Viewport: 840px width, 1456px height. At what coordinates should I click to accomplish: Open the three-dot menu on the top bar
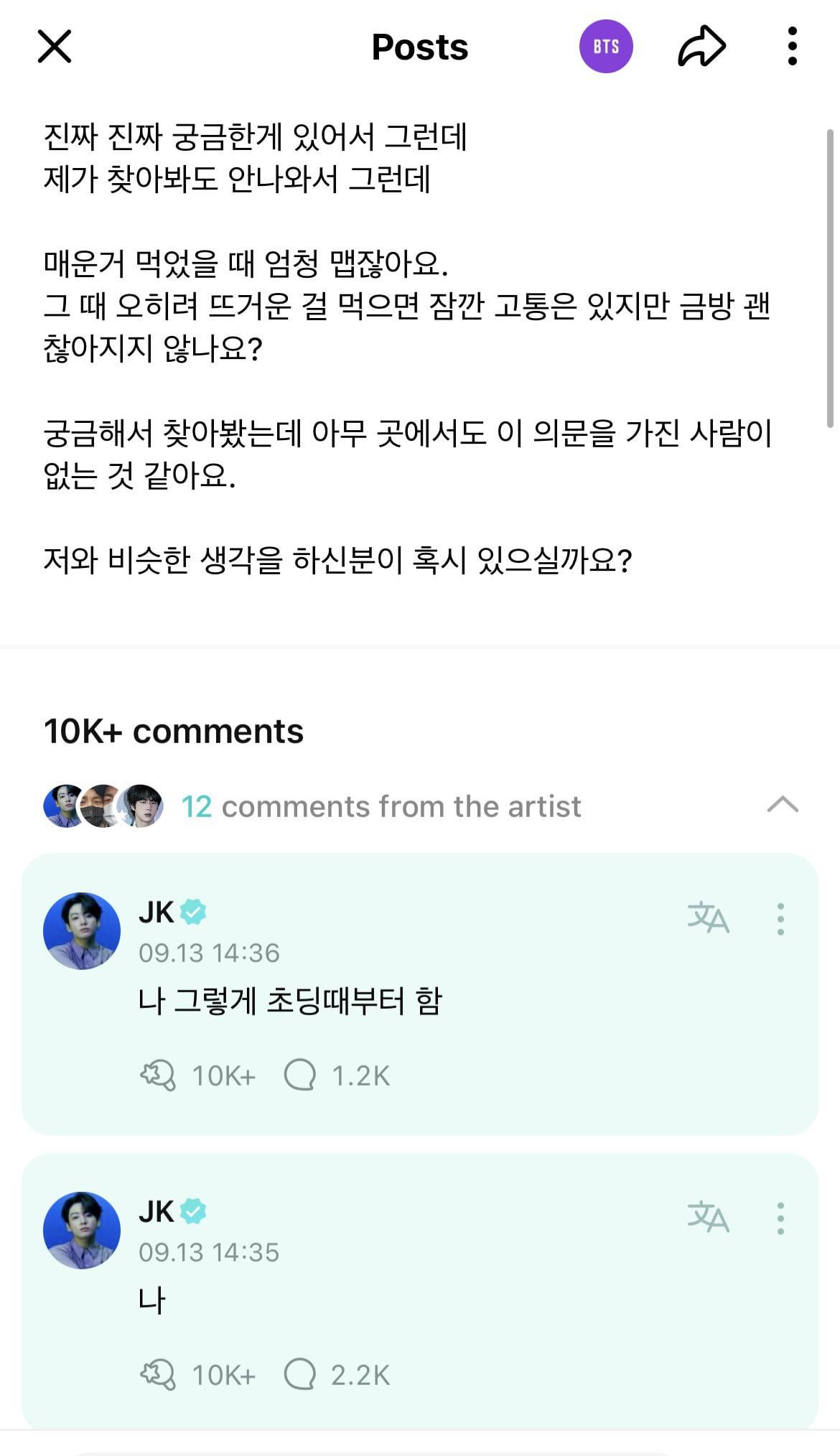click(791, 46)
